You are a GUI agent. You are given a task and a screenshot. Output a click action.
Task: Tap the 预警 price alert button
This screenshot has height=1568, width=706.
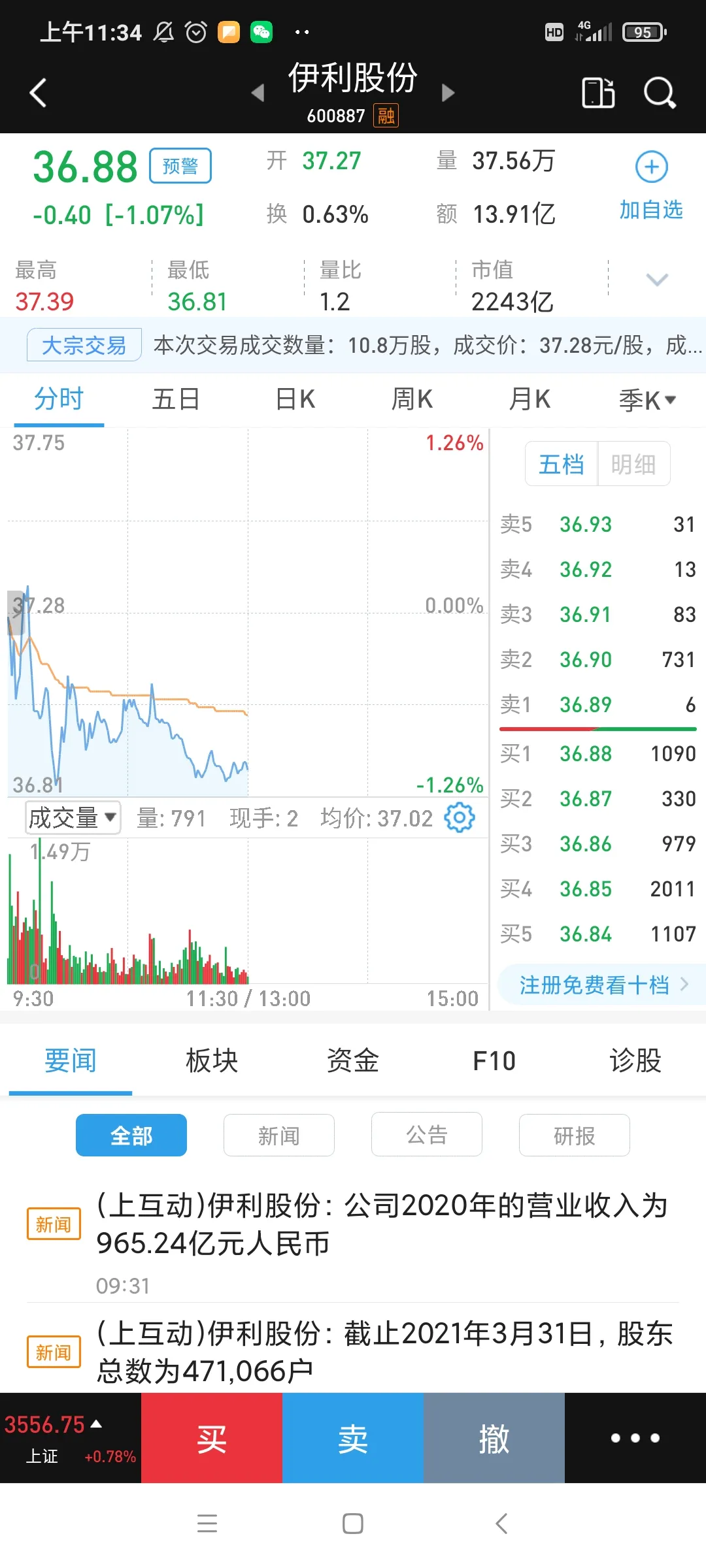point(180,166)
